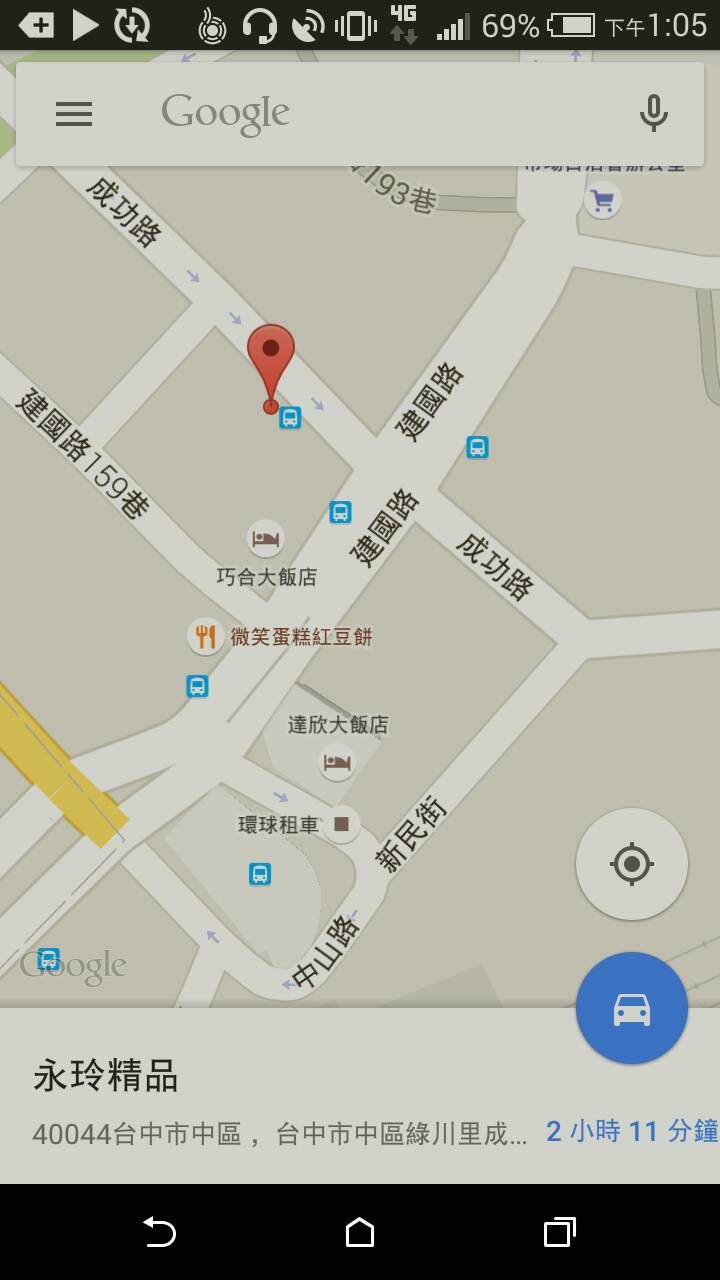Open the hamburger menu drawer
Screen dimensions: 720x1280
[x=74, y=114]
